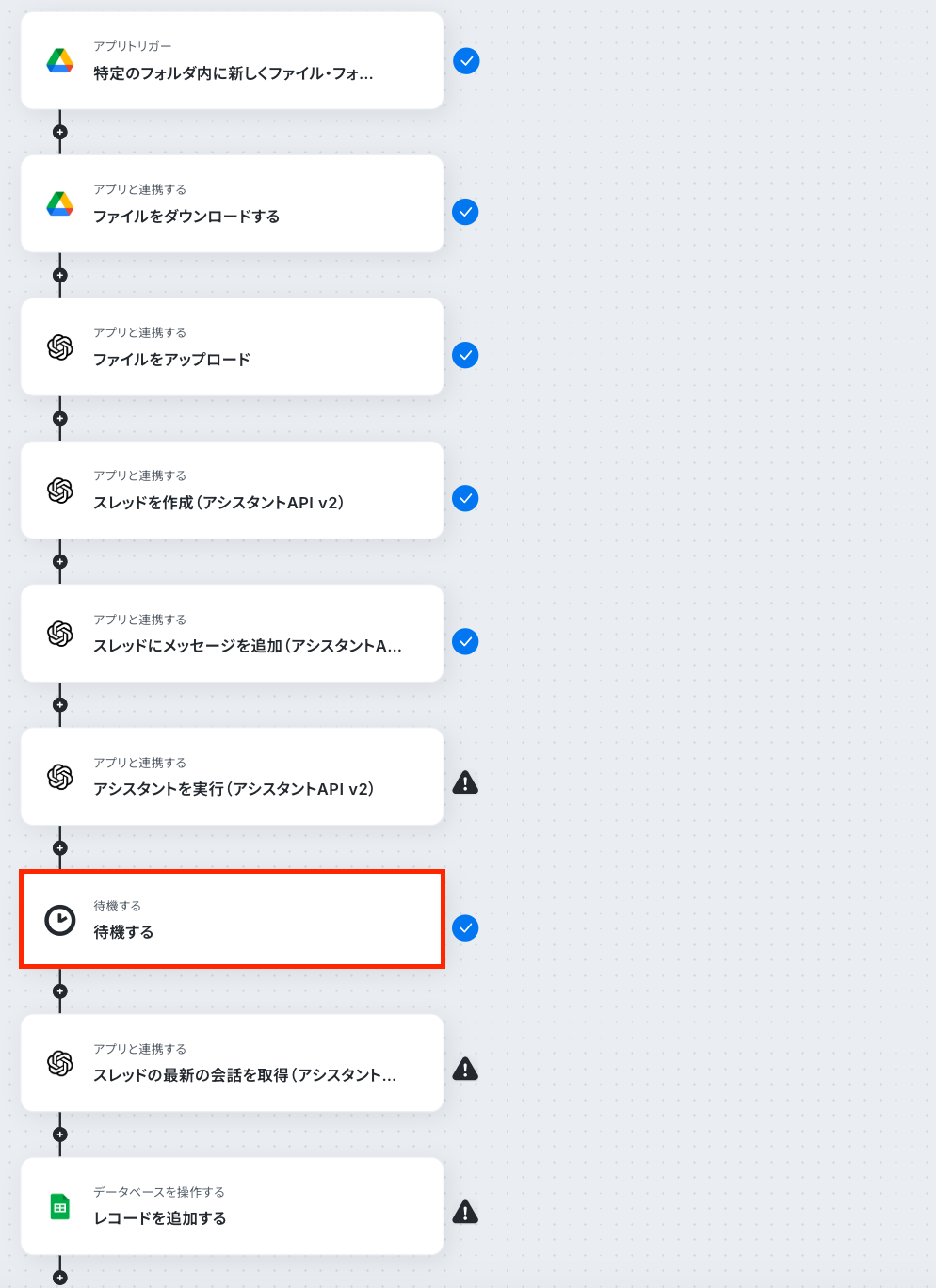This screenshot has width=936, height=1288.
Task: Select the highlighted 待機する step
Action: click(x=232, y=920)
